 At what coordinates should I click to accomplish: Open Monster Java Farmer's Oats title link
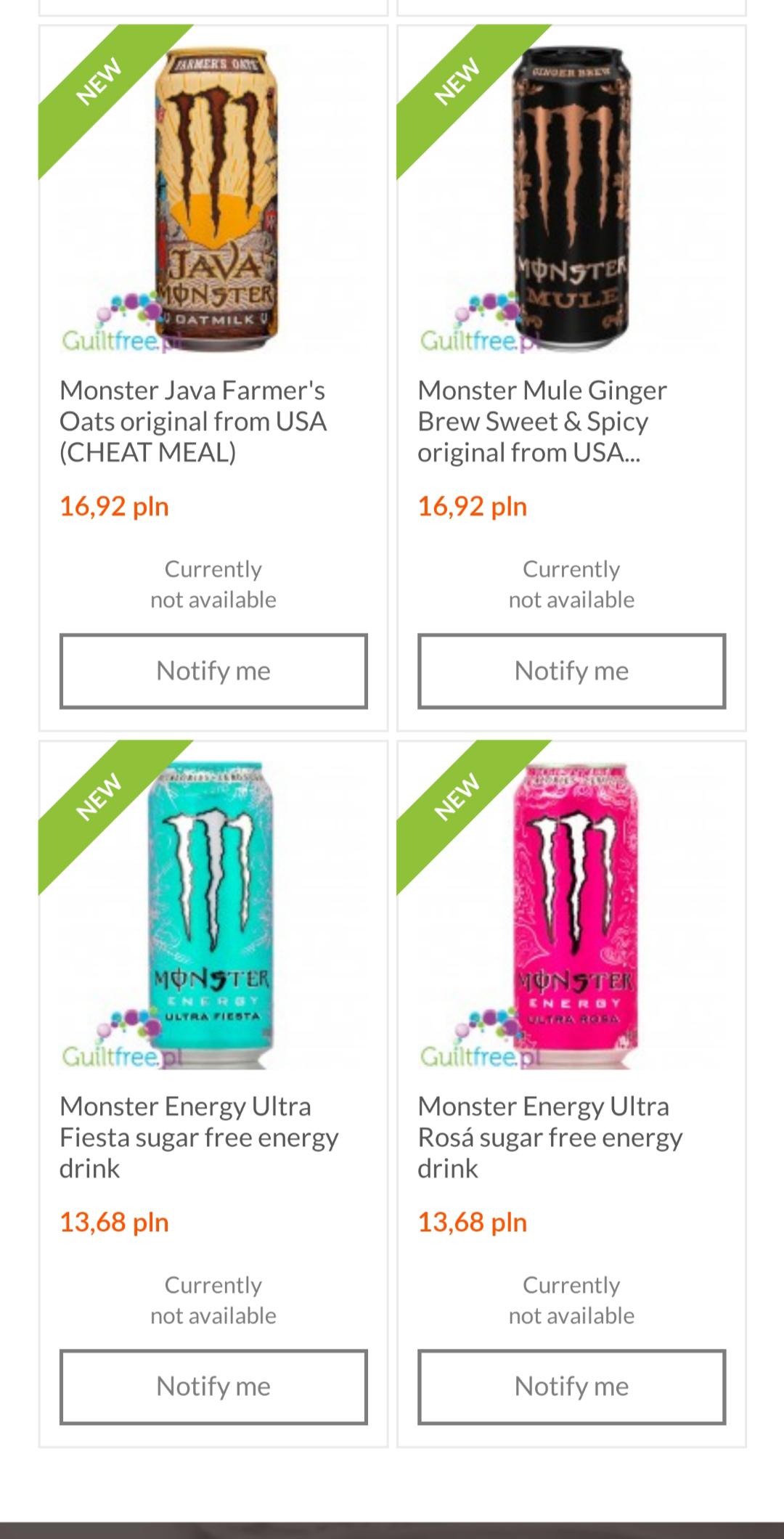coord(193,421)
